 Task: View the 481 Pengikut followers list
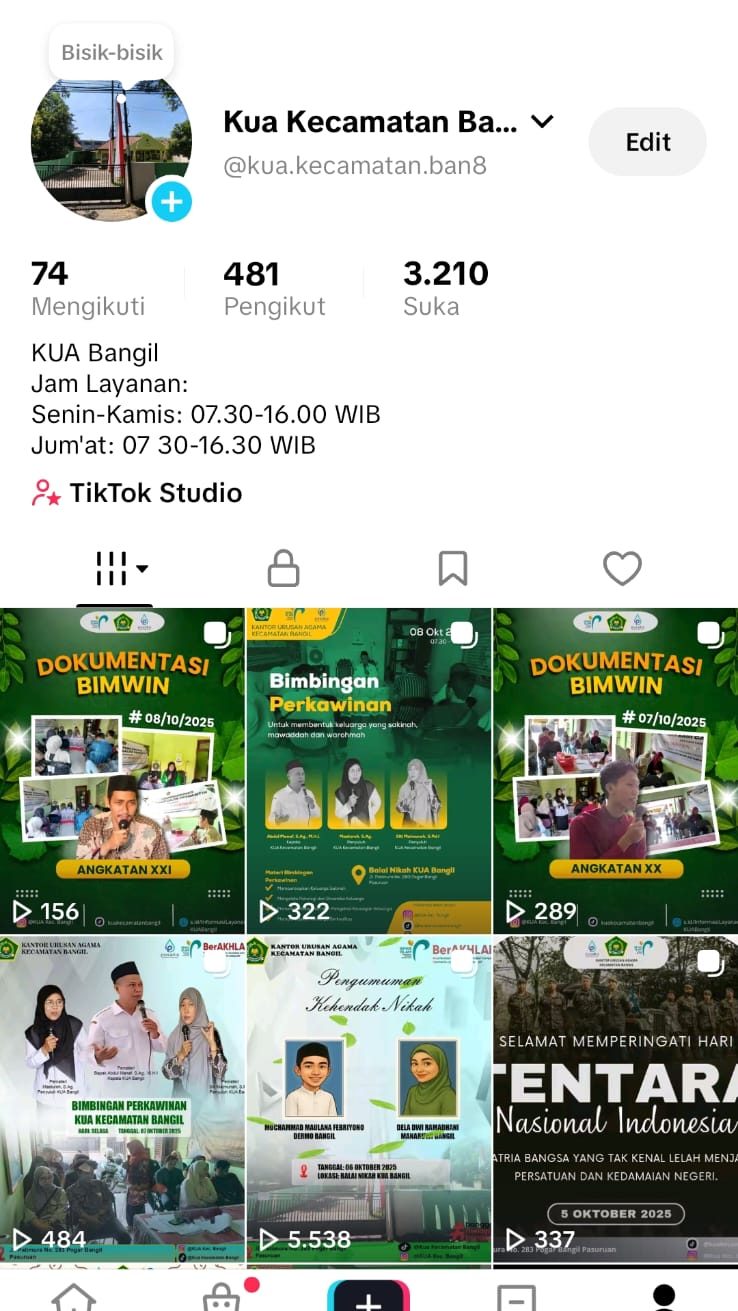tap(274, 288)
